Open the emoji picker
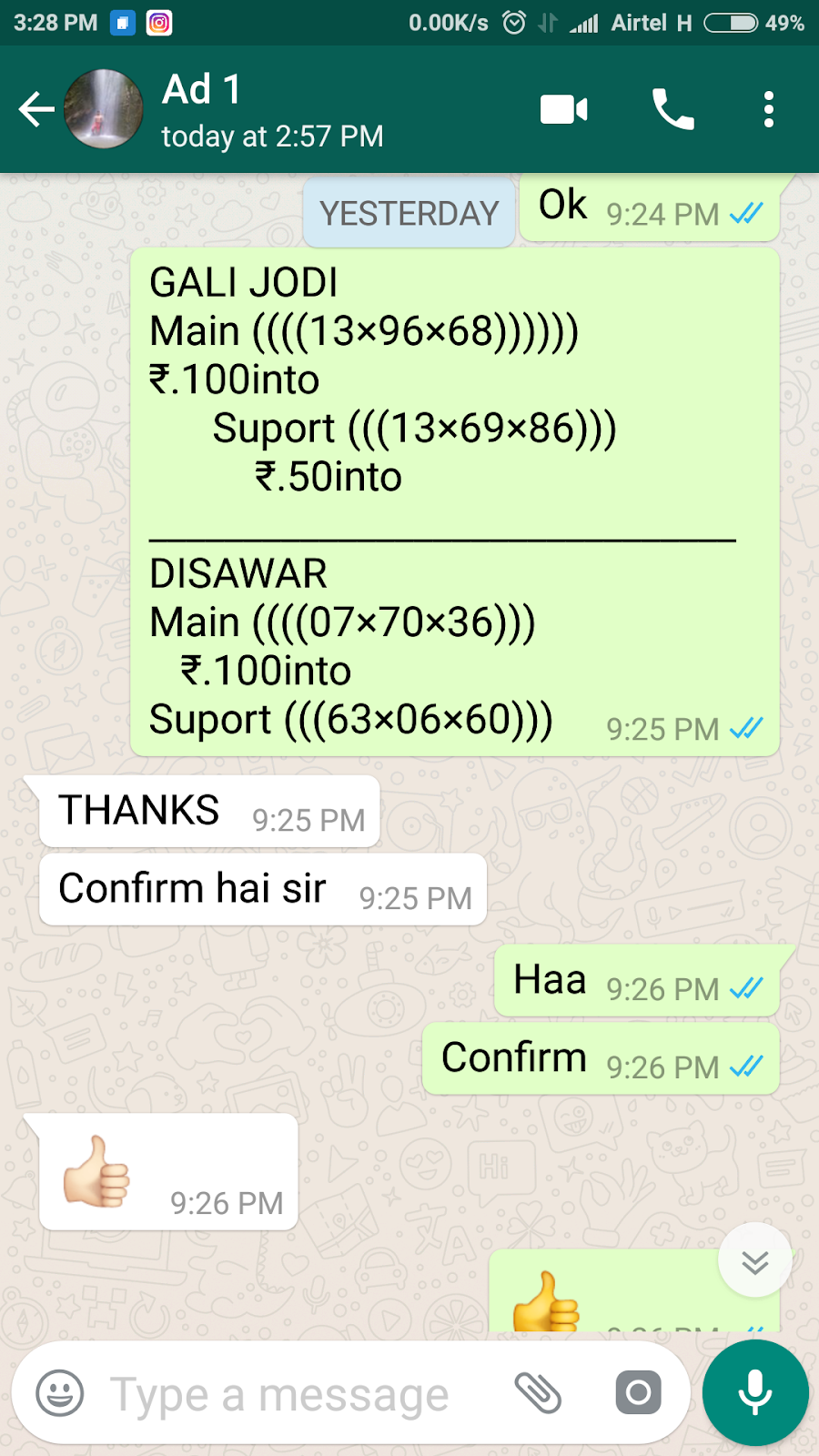819x1456 pixels. point(60,1393)
